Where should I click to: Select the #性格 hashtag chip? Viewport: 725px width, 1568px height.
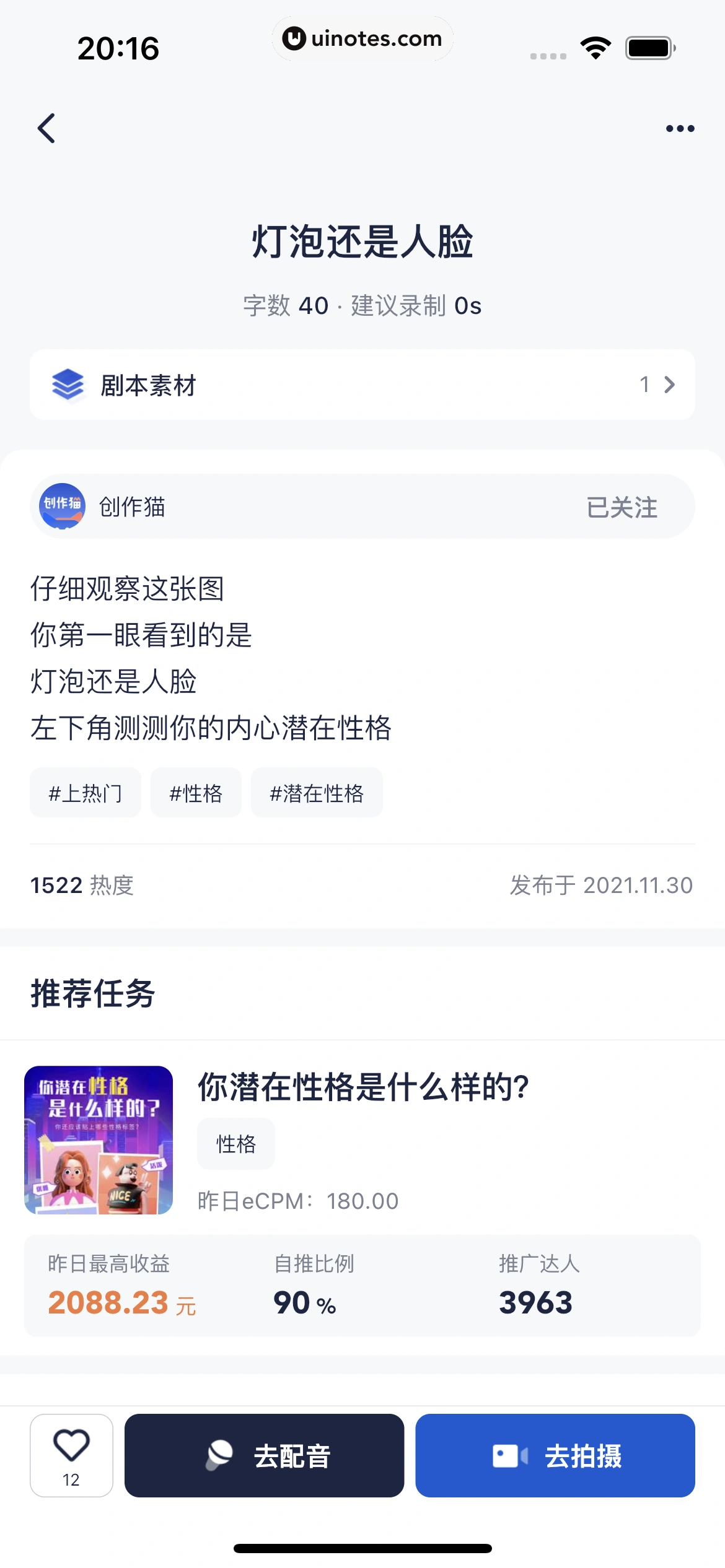point(196,793)
